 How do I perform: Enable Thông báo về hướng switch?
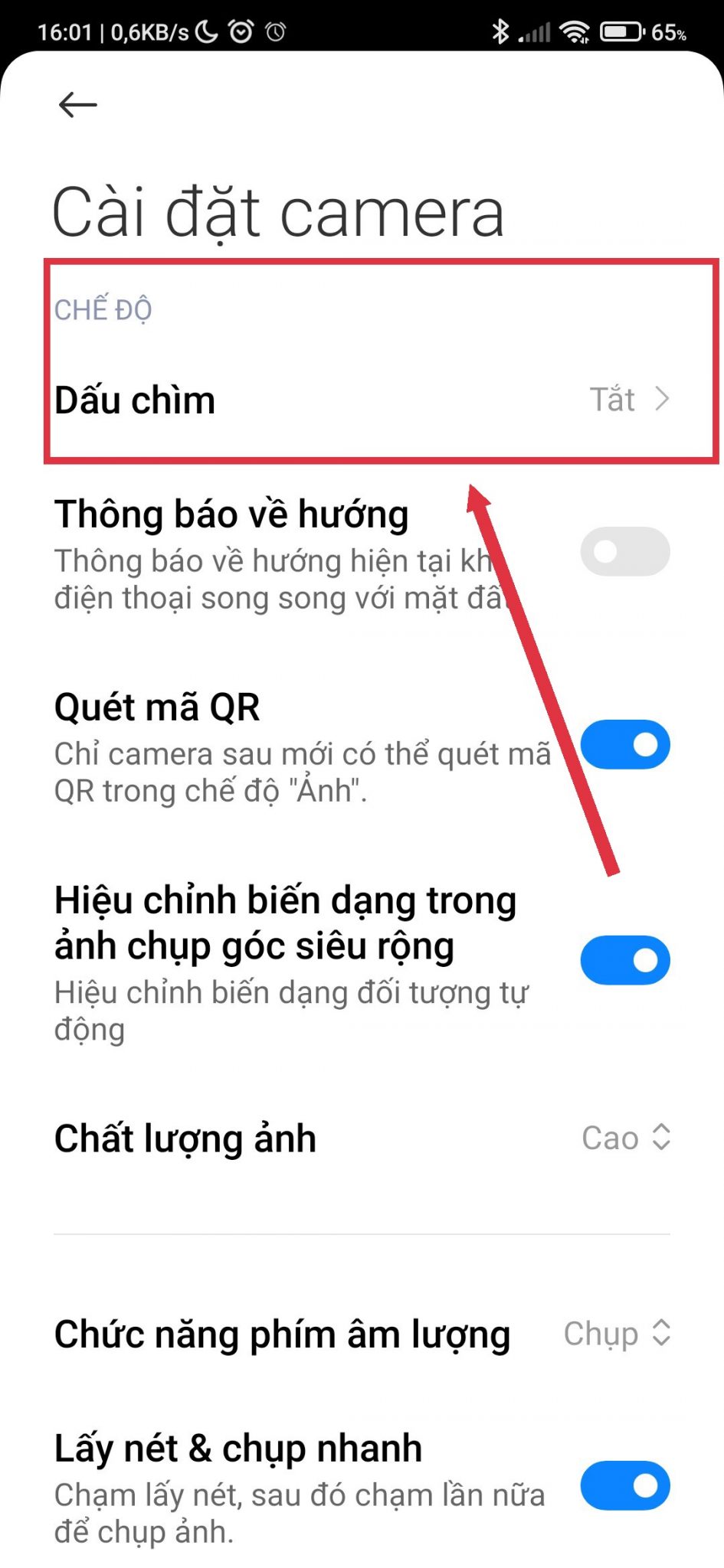(624, 551)
